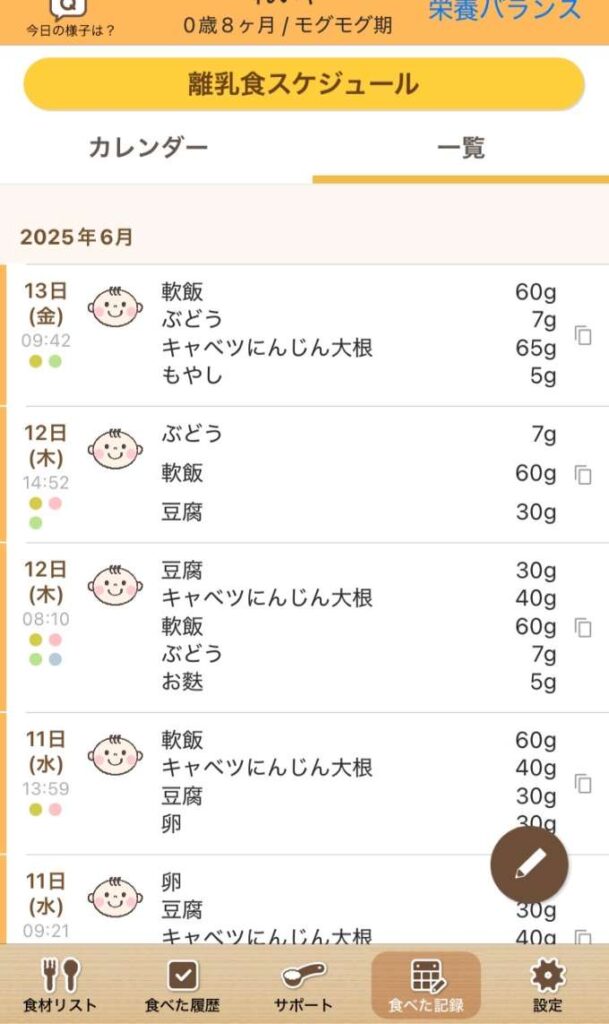This screenshot has height=1024, width=609.
Task: Switch to the カレンダー tab
Action: pyautogui.click(x=148, y=148)
